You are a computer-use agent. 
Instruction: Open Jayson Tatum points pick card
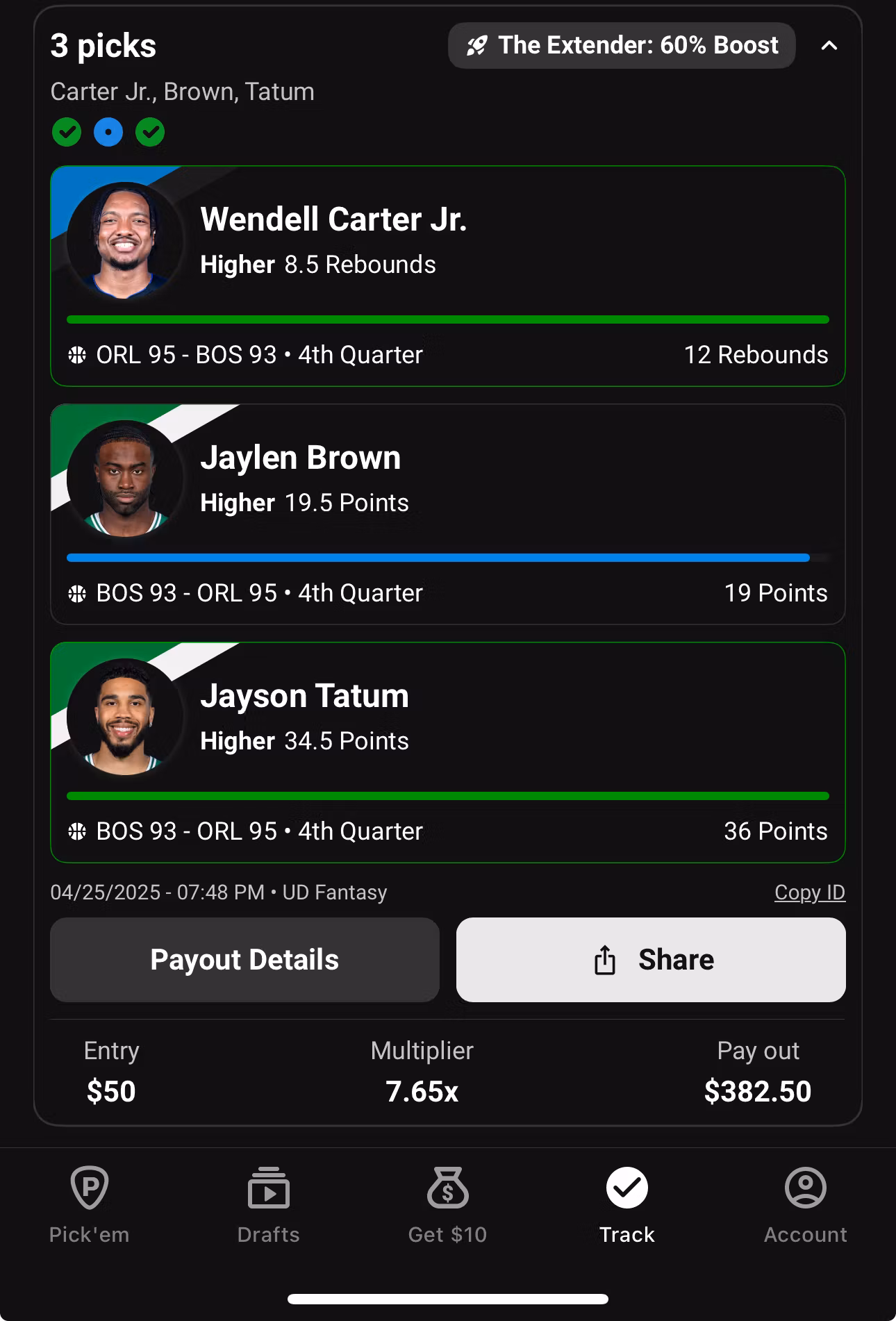pos(447,752)
